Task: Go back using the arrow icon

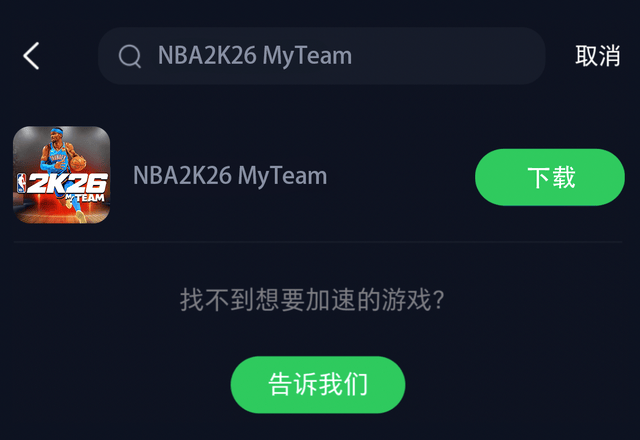Action: (32, 56)
